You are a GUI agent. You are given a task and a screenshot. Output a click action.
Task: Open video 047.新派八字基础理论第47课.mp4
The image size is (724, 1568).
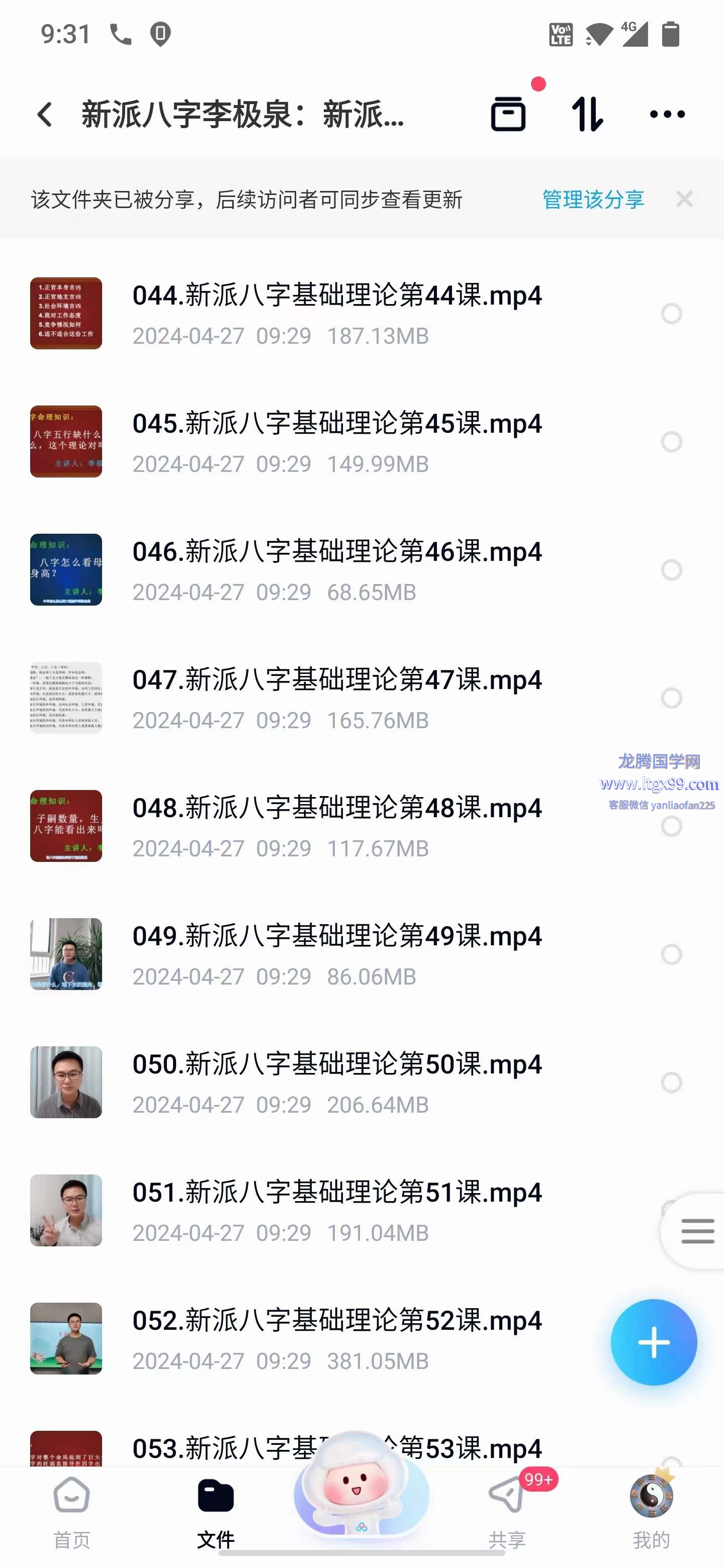pyautogui.click(x=337, y=698)
